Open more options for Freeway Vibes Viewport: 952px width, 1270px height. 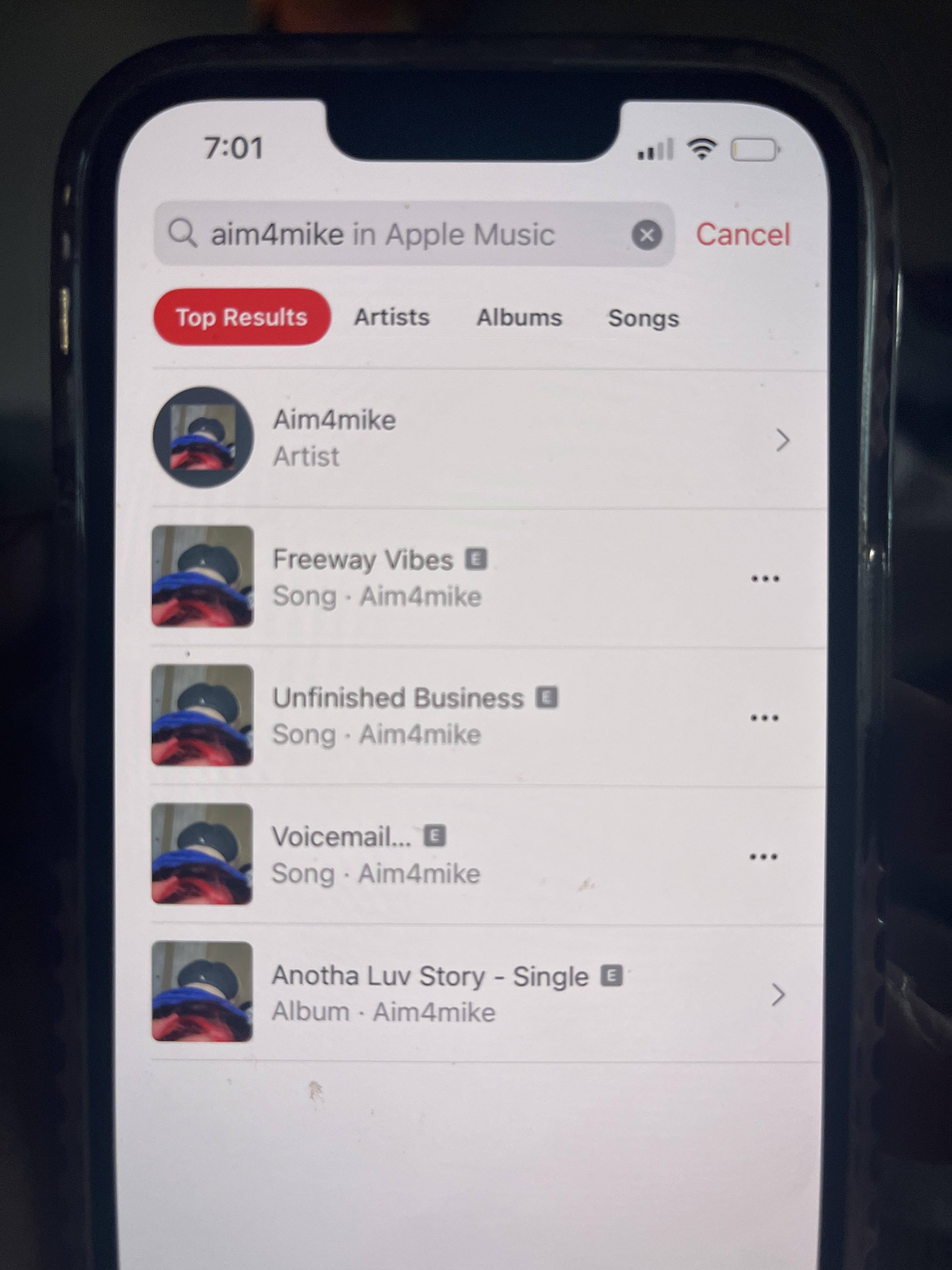click(x=765, y=578)
